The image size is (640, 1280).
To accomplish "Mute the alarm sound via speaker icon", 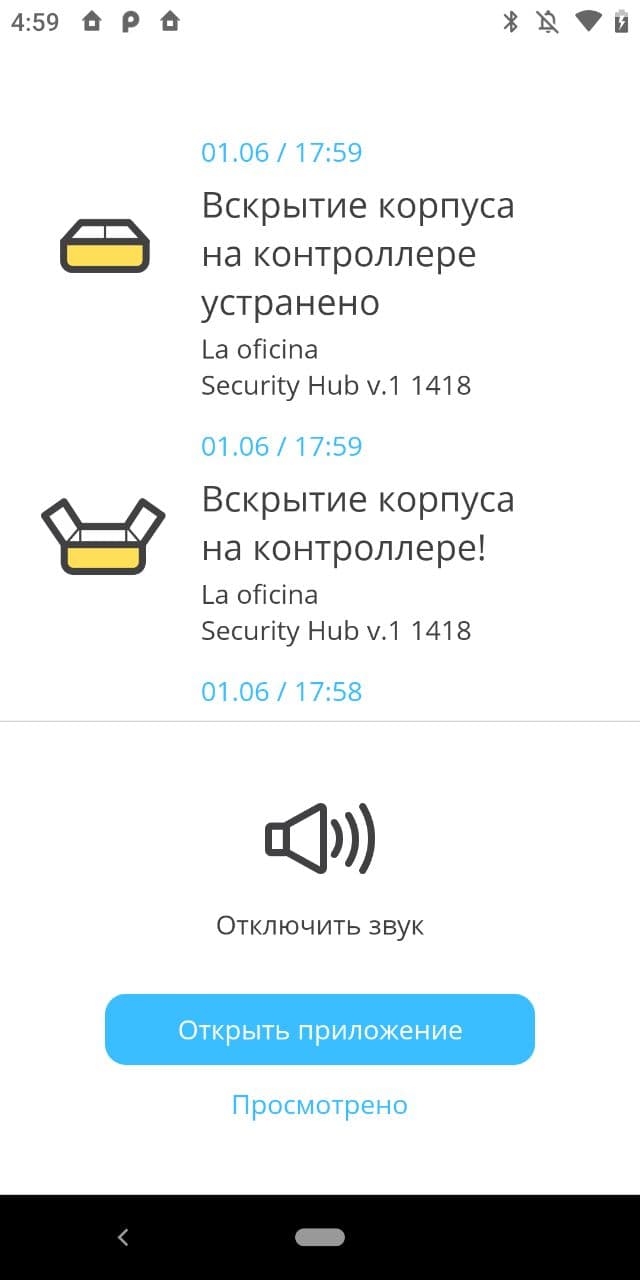I will click(320, 838).
